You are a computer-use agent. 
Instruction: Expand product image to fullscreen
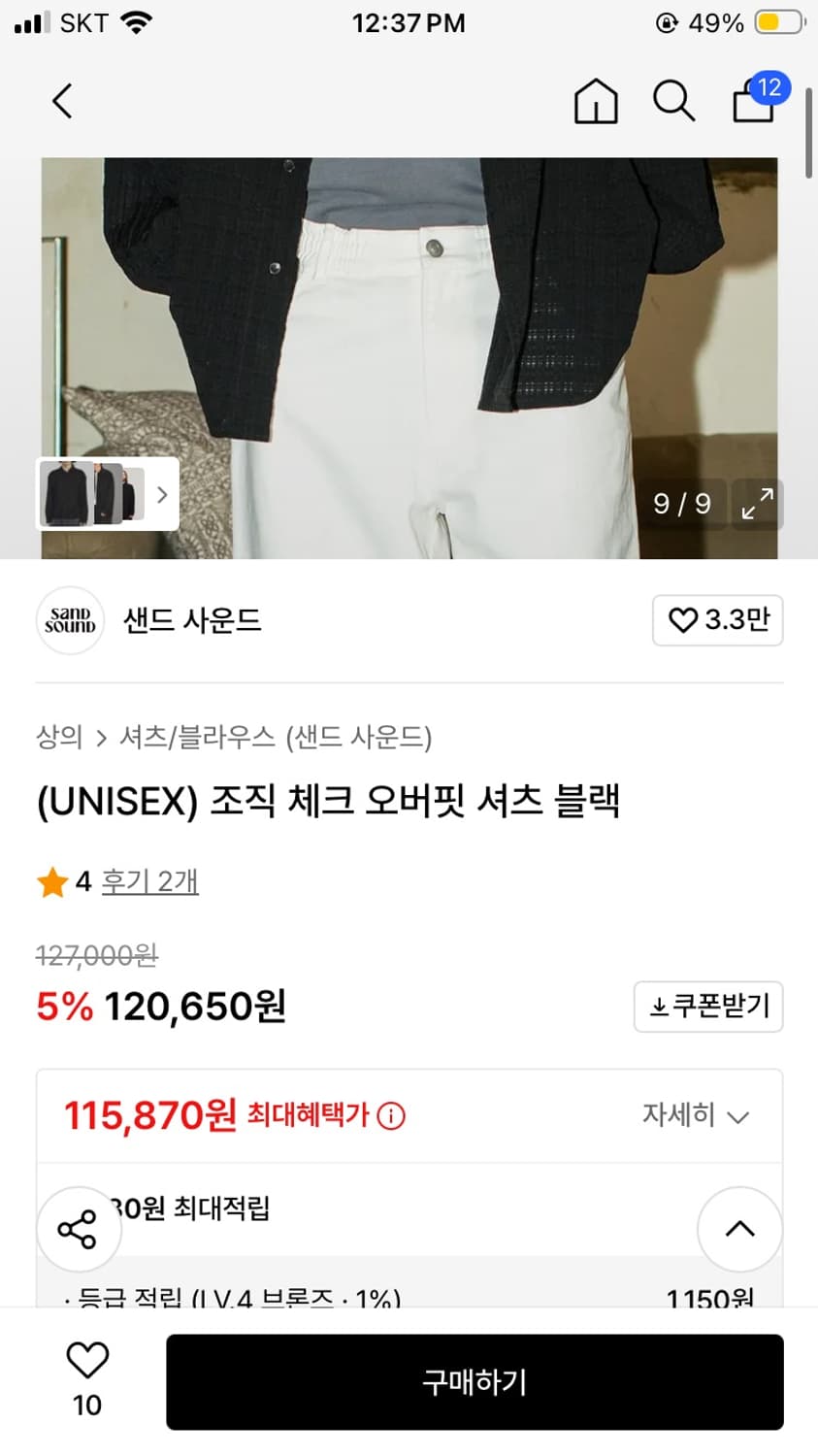point(758,504)
